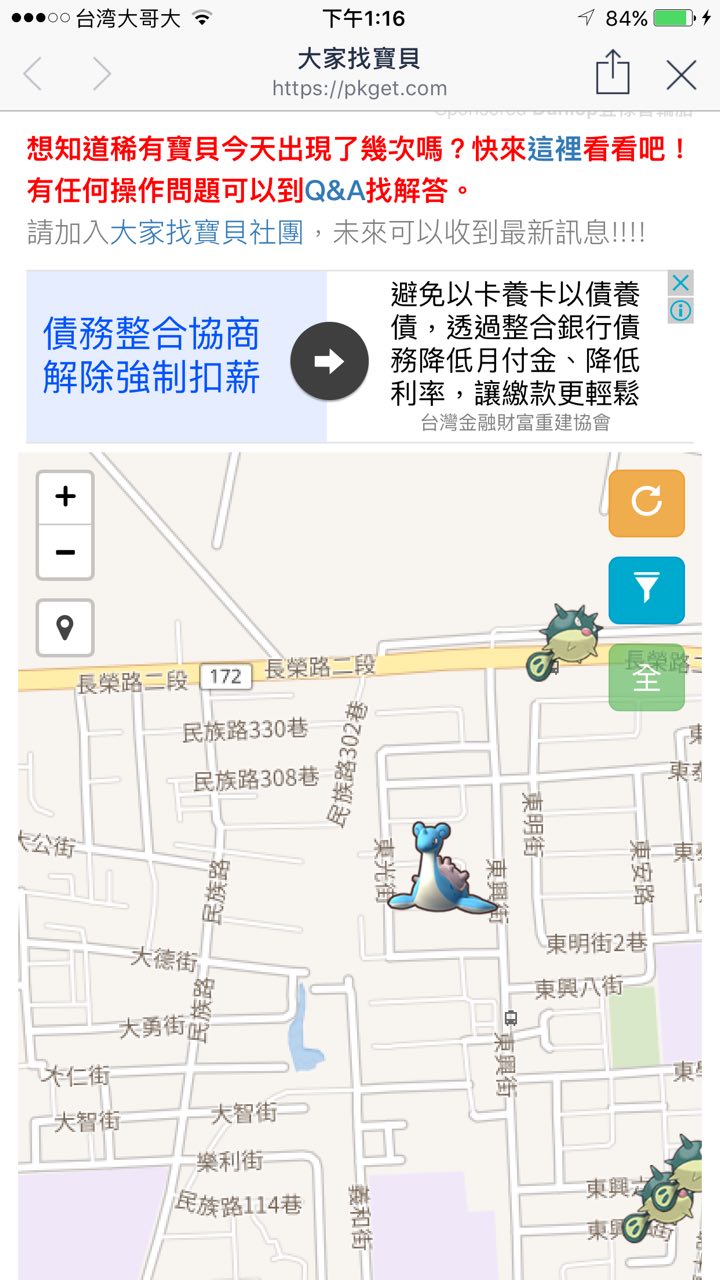
Task: Dismiss the ad banner
Action: coord(680,283)
